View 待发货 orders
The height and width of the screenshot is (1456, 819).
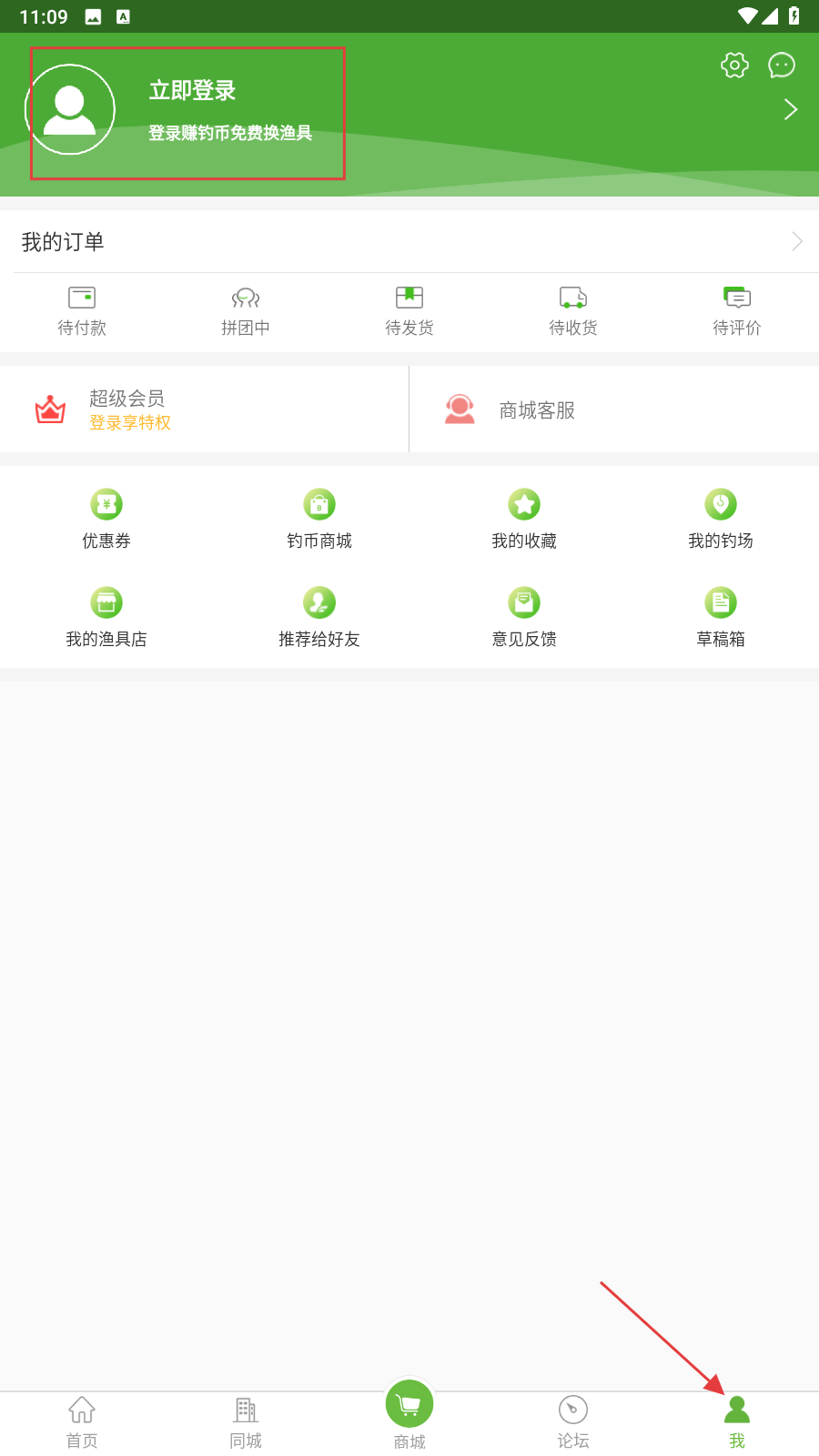(409, 311)
